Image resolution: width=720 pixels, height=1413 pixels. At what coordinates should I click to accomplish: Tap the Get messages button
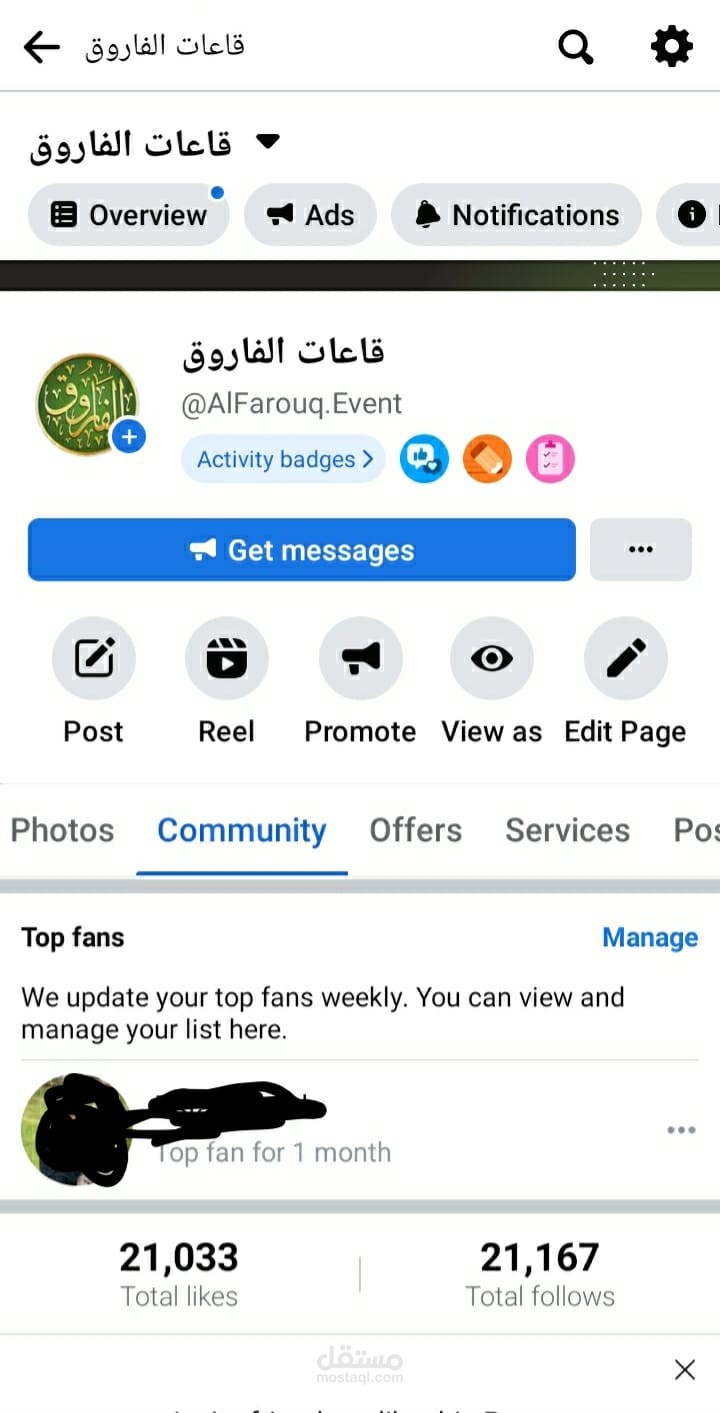[302, 550]
